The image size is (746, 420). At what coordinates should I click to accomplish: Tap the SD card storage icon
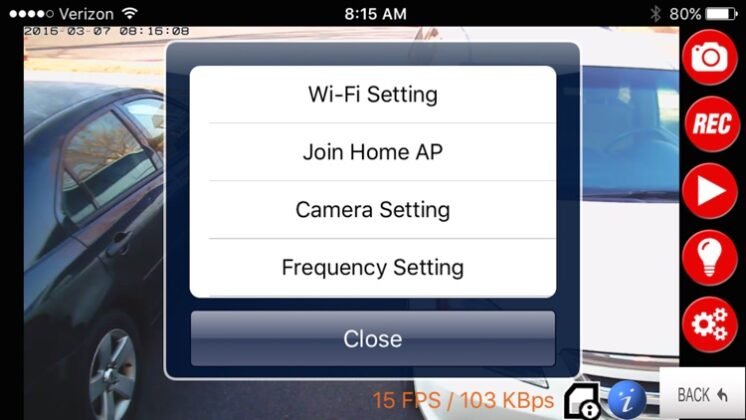pos(582,400)
